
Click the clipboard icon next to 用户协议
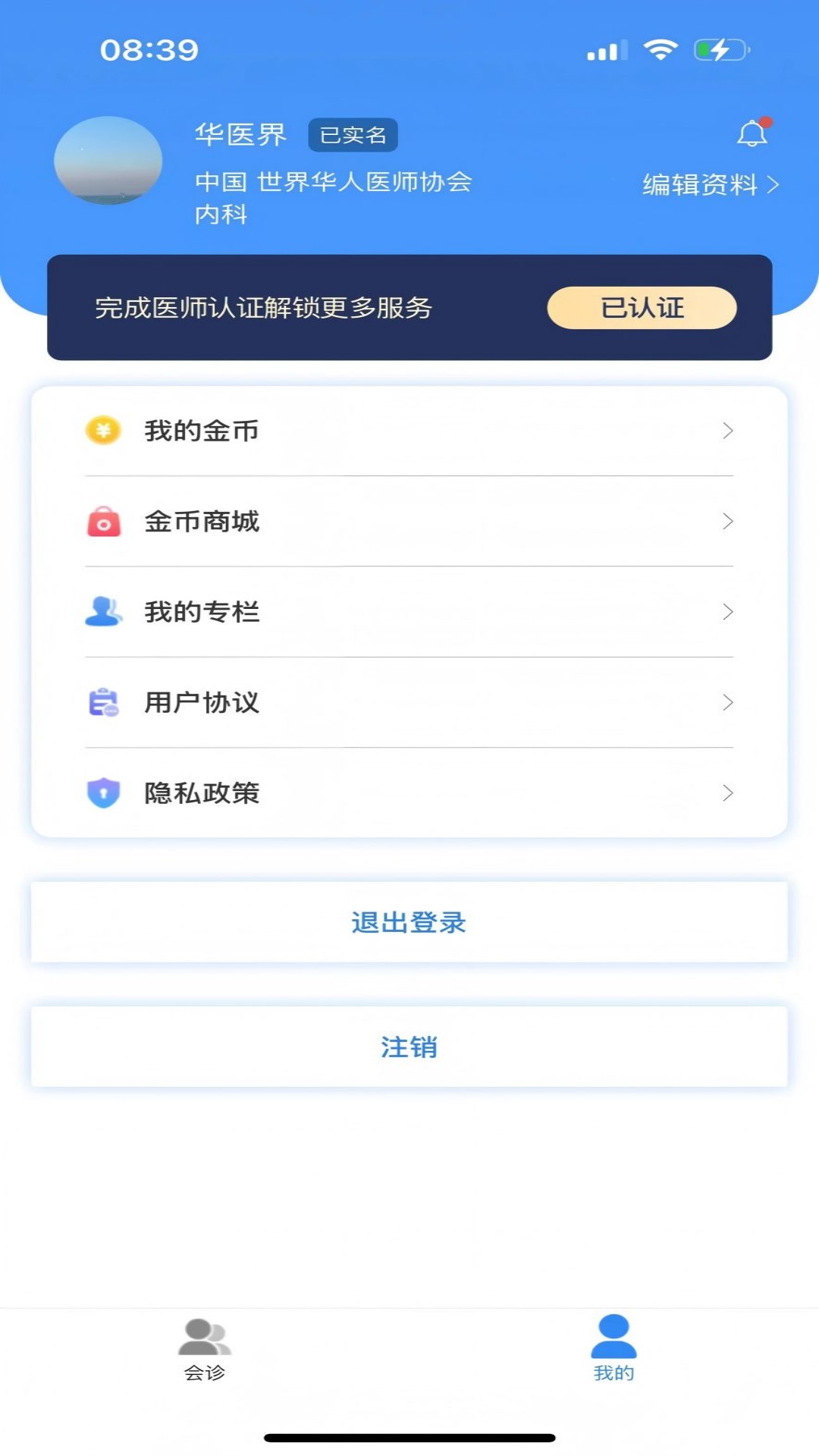tap(103, 703)
